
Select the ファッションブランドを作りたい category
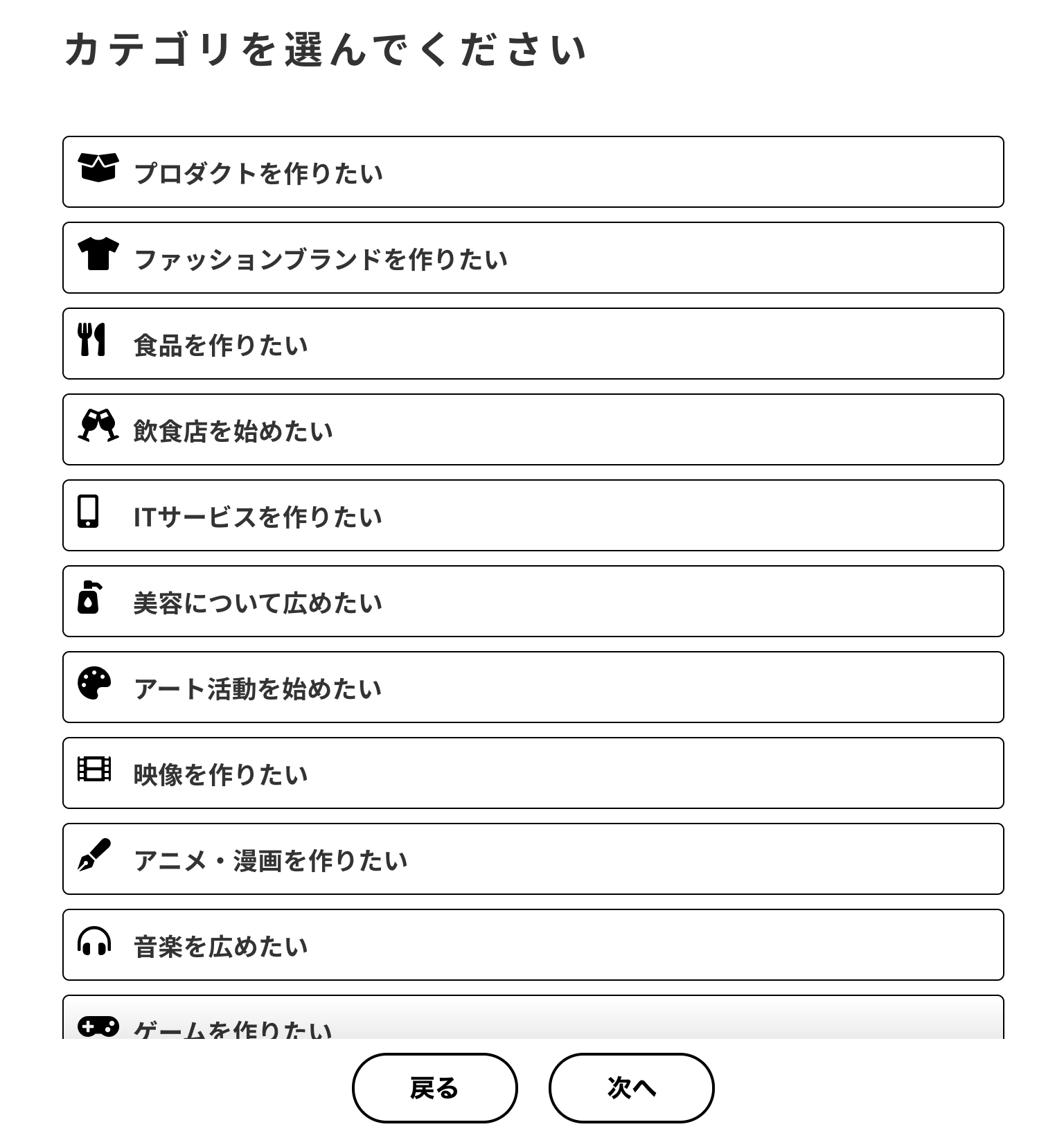[532, 258]
